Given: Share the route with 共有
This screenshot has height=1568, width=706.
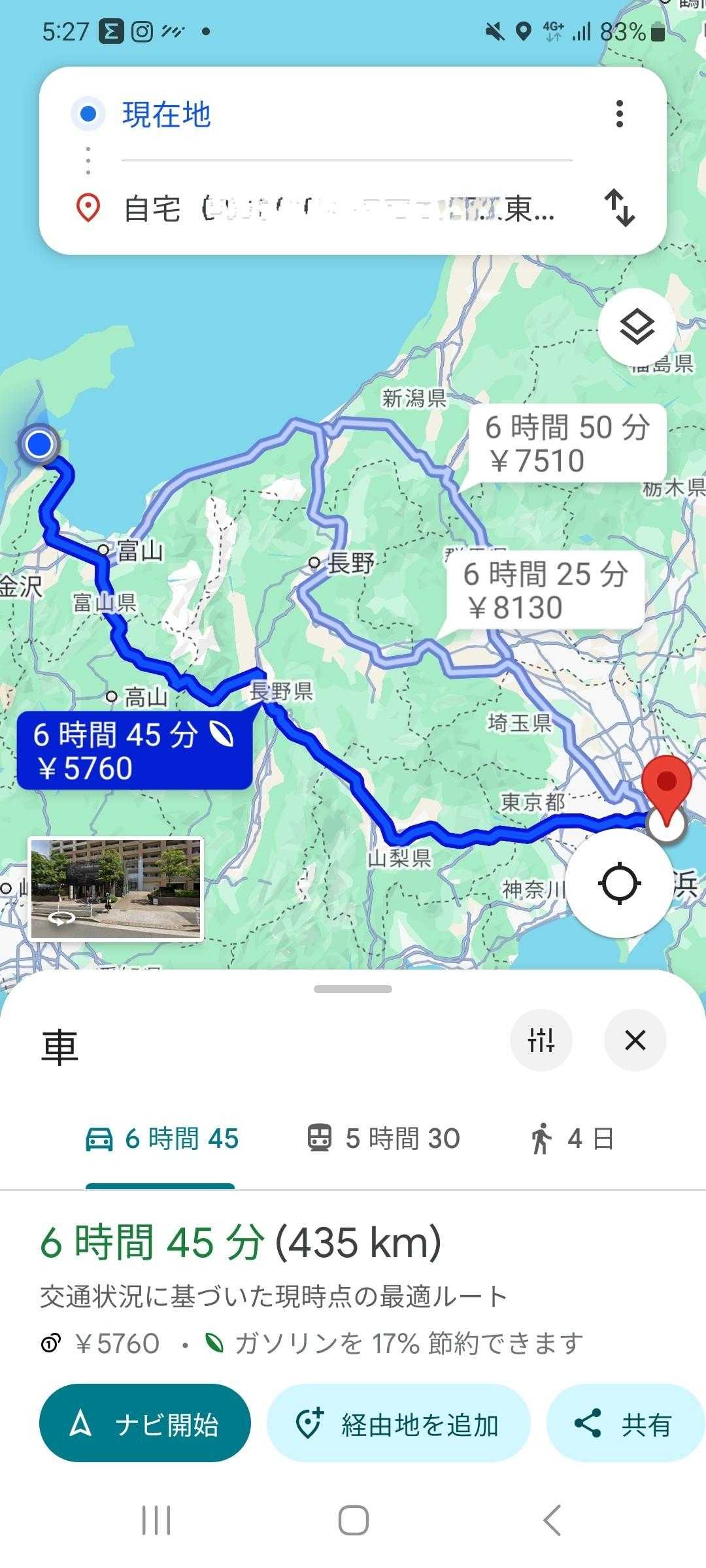Looking at the screenshot, I should coord(623,1422).
